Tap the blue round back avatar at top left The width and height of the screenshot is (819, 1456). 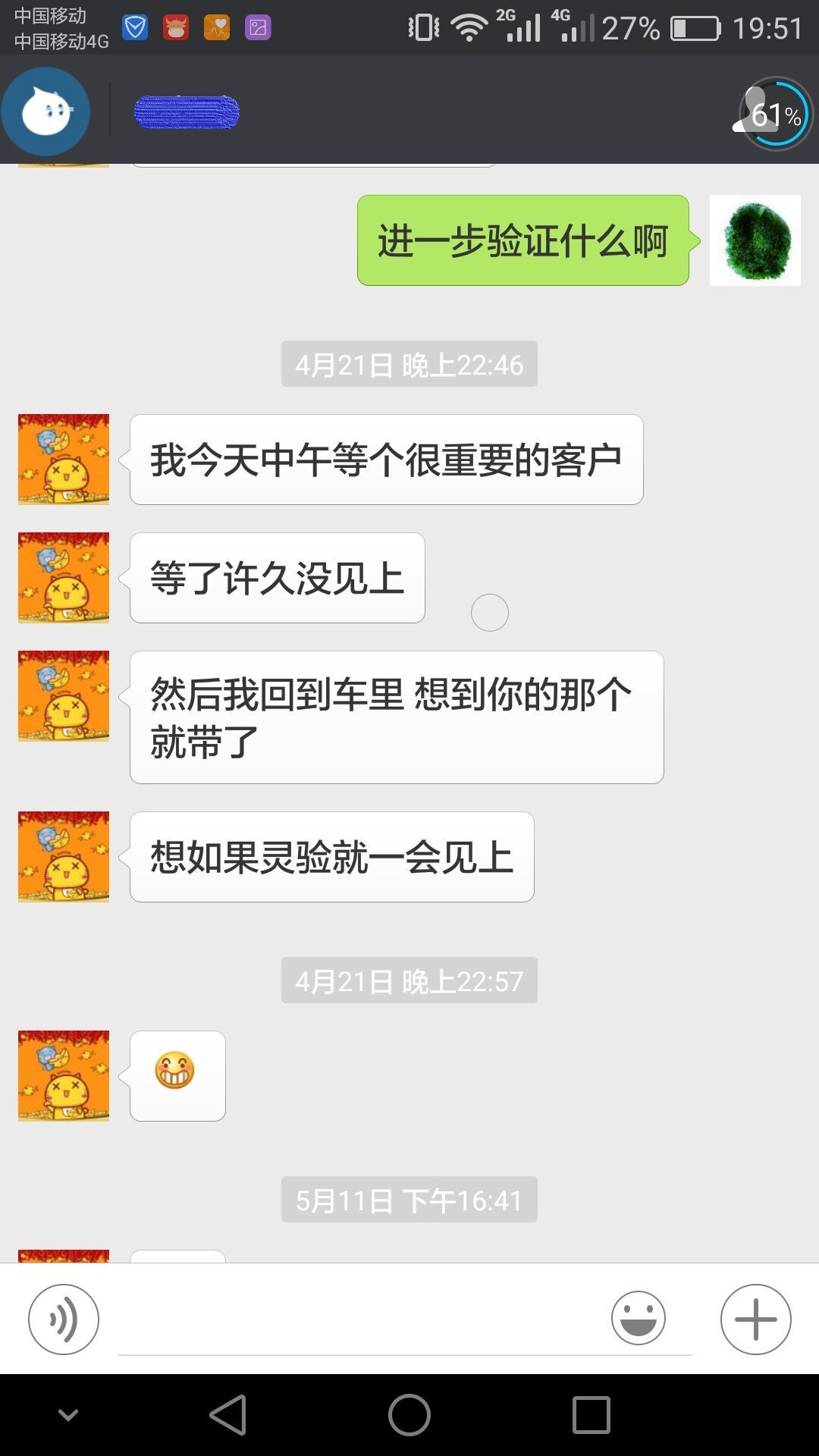[x=45, y=112]
